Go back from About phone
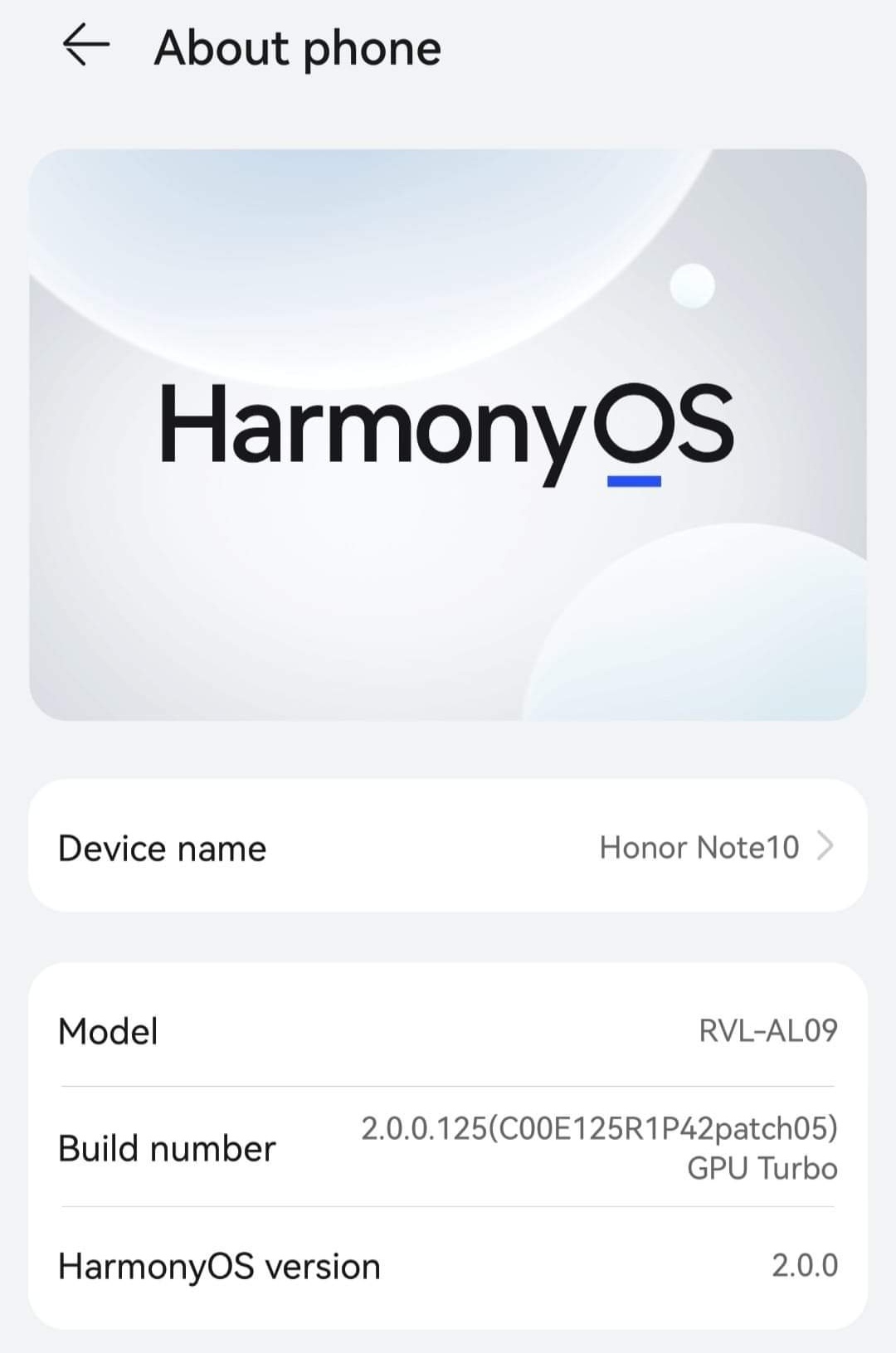The image size is (896, 1353). pos(85,45)
